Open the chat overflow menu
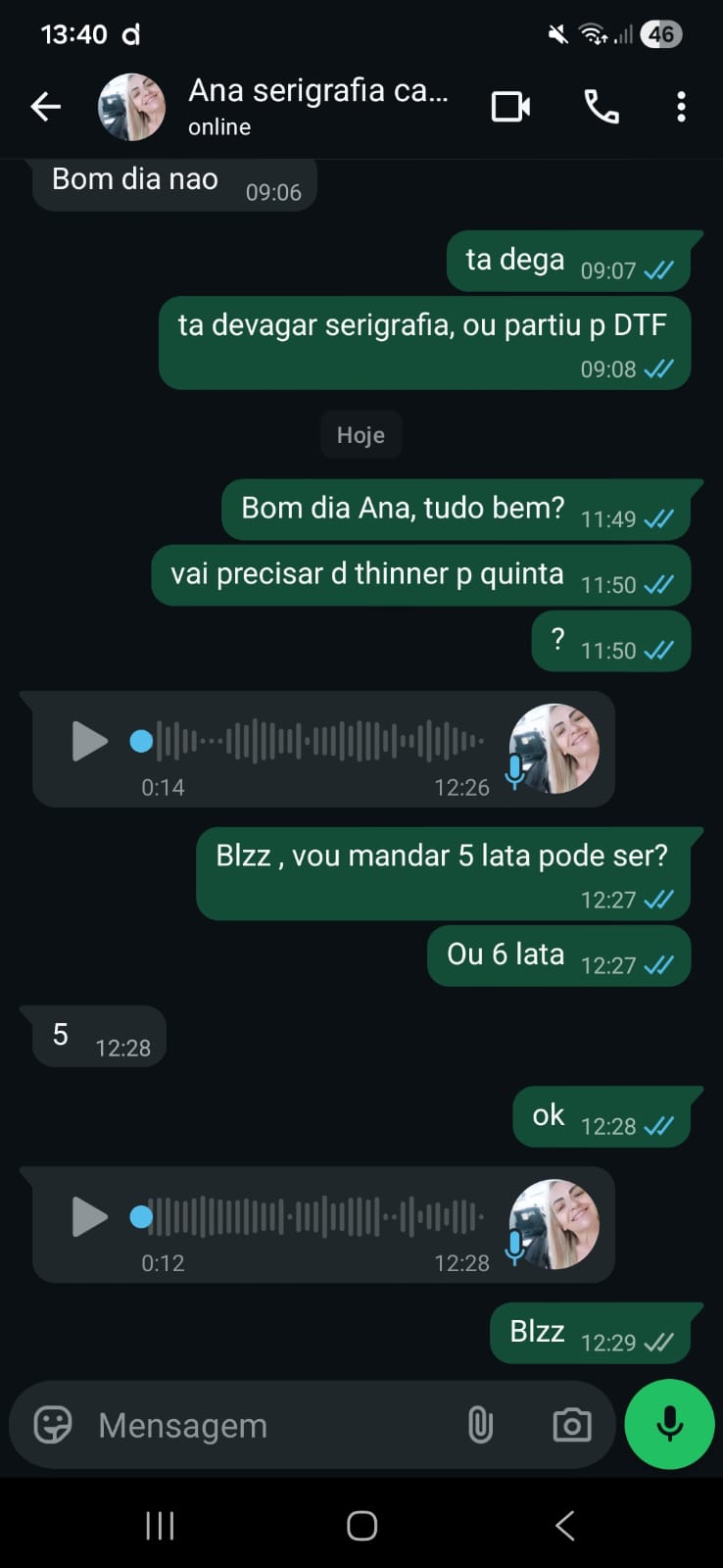This screenshot has height=1568, width=723. (x=681, y=106)
